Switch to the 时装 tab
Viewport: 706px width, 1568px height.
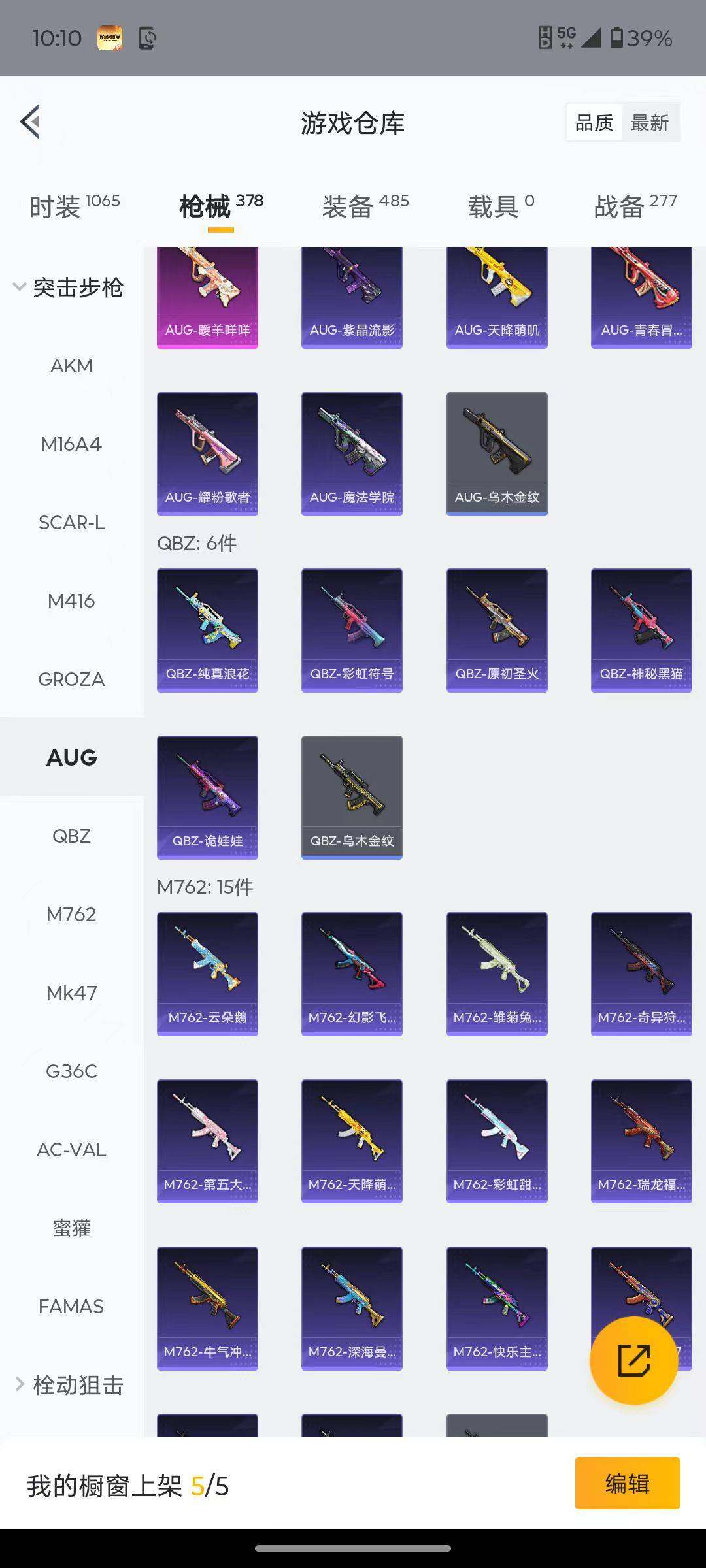(x=74, y=206)
